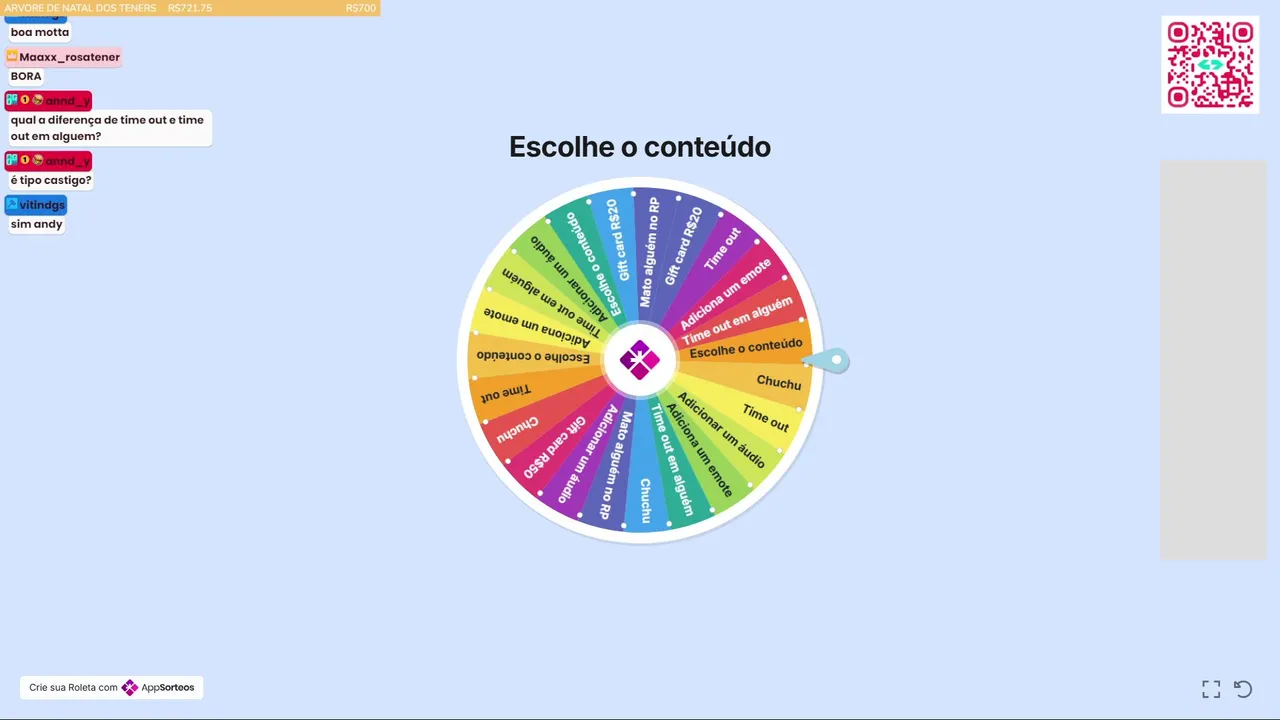
Task: Open the Crie sua Roleta com AppSorteos link
Action: pos(112,688)
